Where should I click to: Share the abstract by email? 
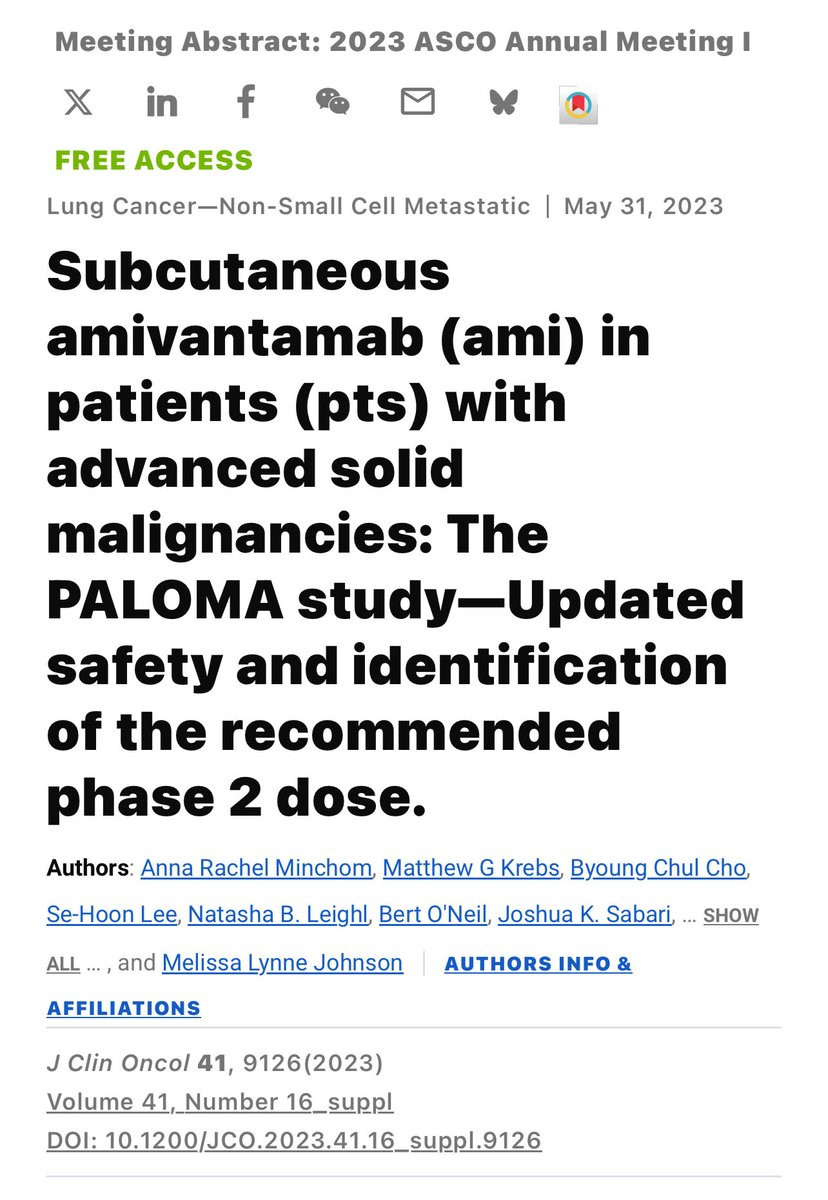tap(417, 102)
